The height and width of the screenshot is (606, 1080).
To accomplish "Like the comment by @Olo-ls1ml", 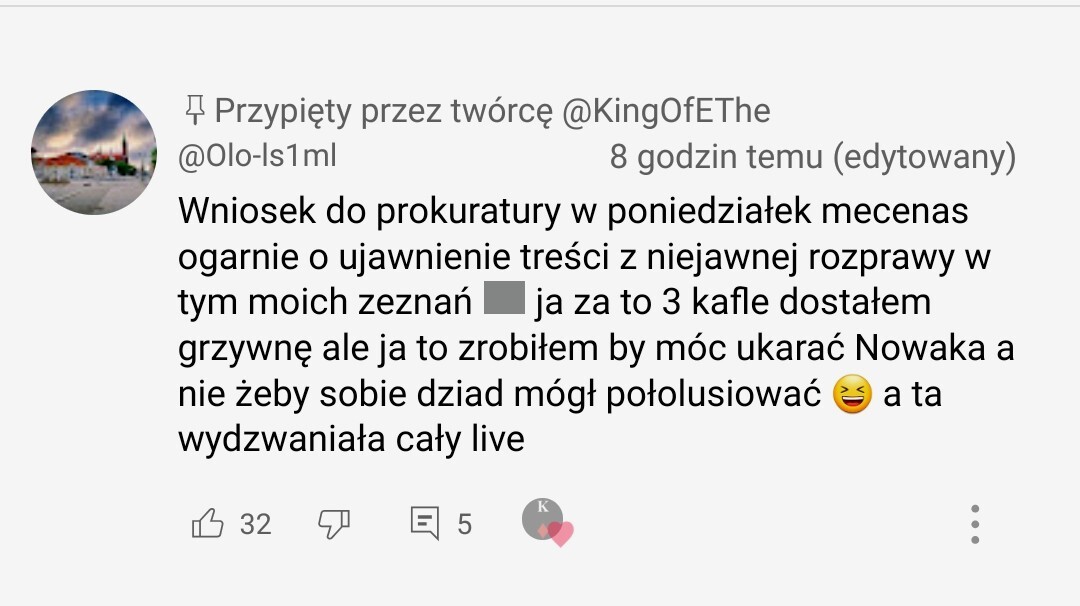I will coord(208,523).
